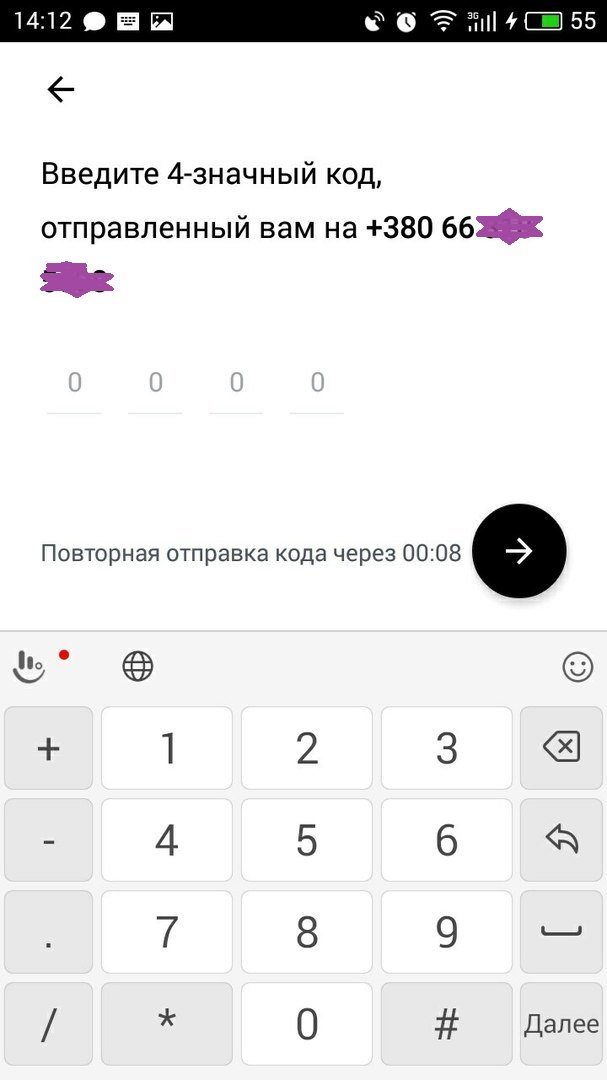Tap the Далее key on the keyboard
The height and width of the screenshot is (1080, 607).
click(561, 1024)
